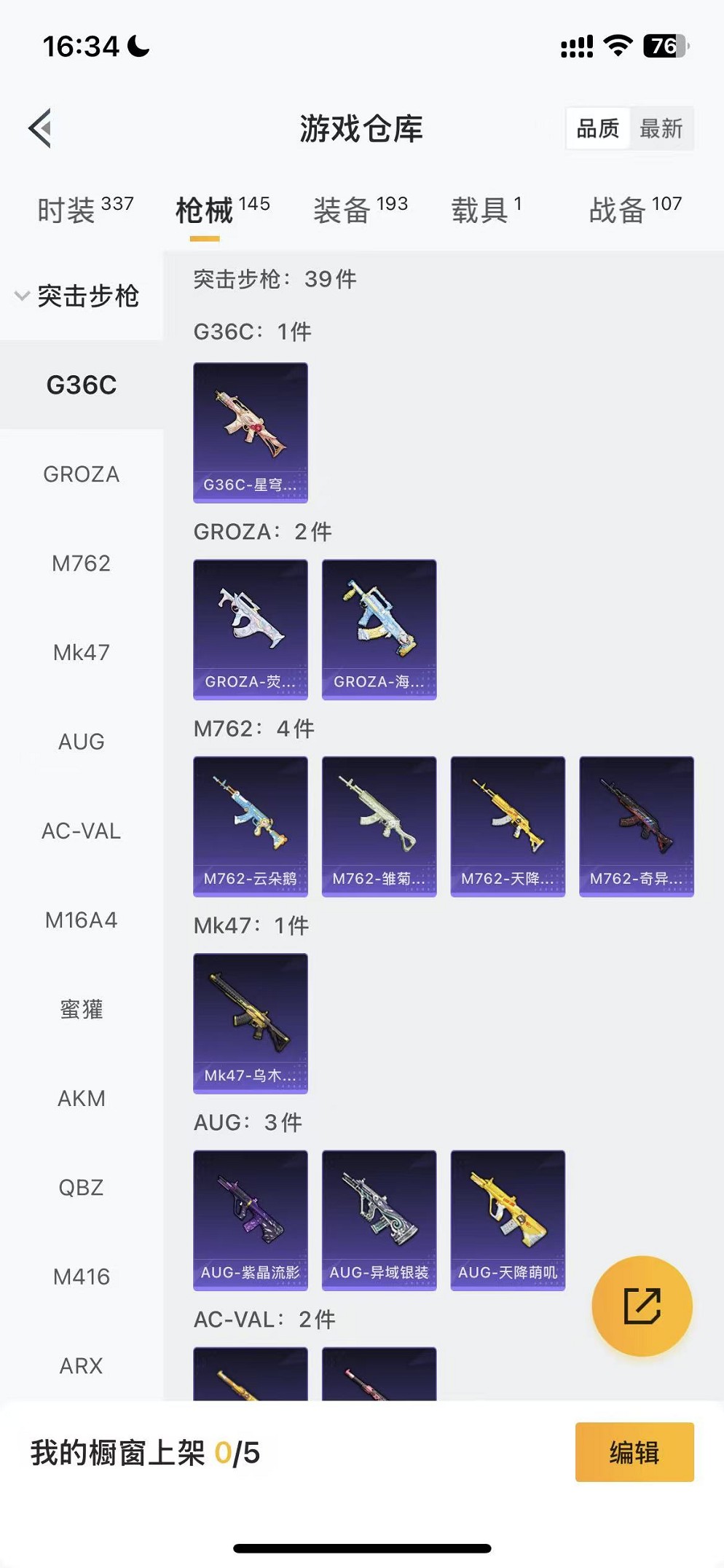The width and height of the screenshot is (724, 1568).
Task: Go back using the top-left arrow
Action: click(41, 128)
